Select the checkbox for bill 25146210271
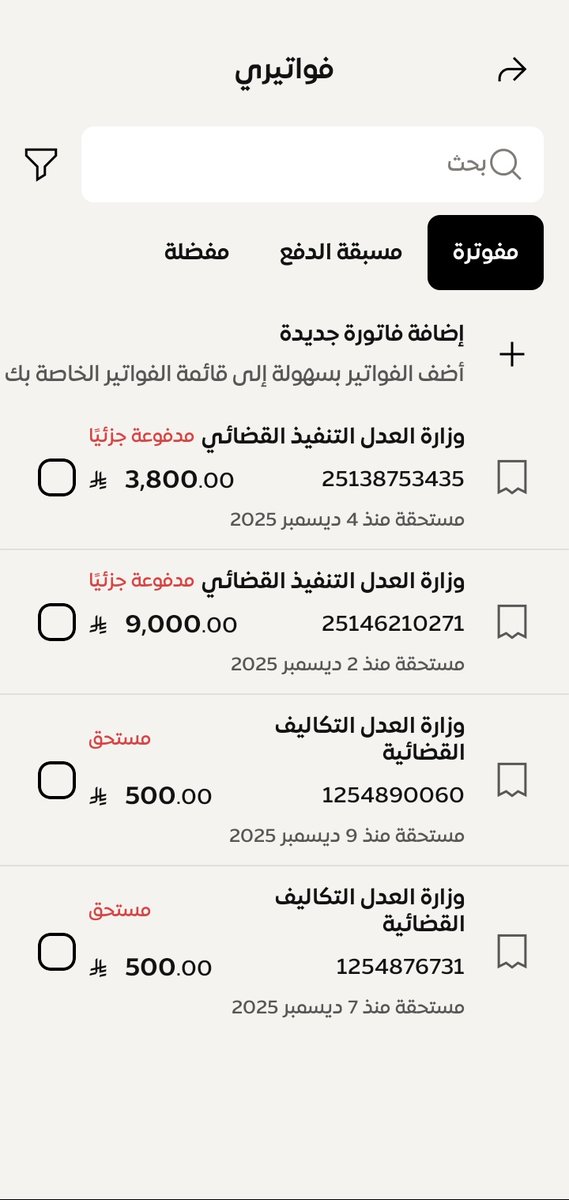Screen dimensions: 569x1200 [x=56, y=622]
